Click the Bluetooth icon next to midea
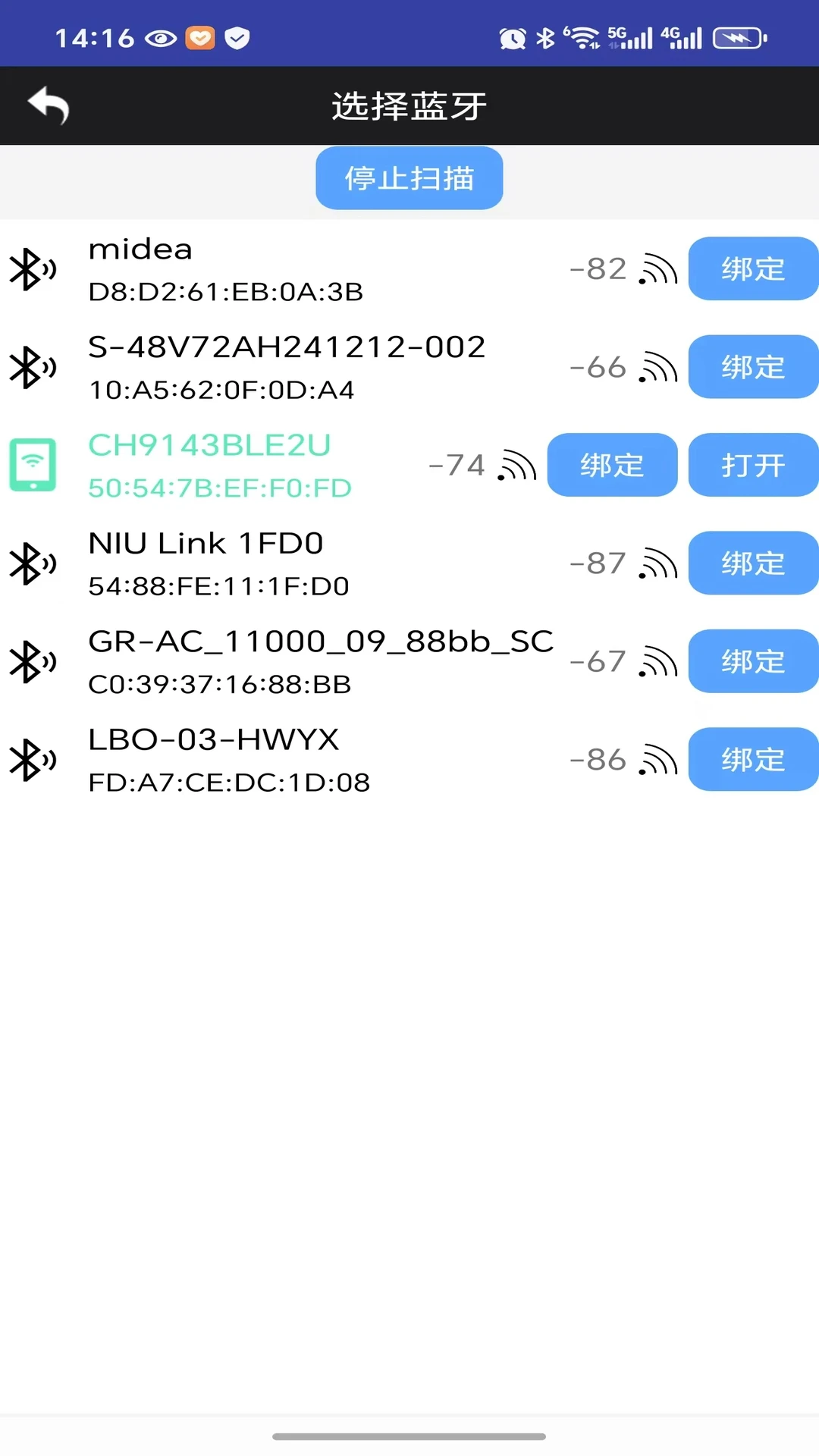This screenshot has width=819, height=1456. [33, 269]
